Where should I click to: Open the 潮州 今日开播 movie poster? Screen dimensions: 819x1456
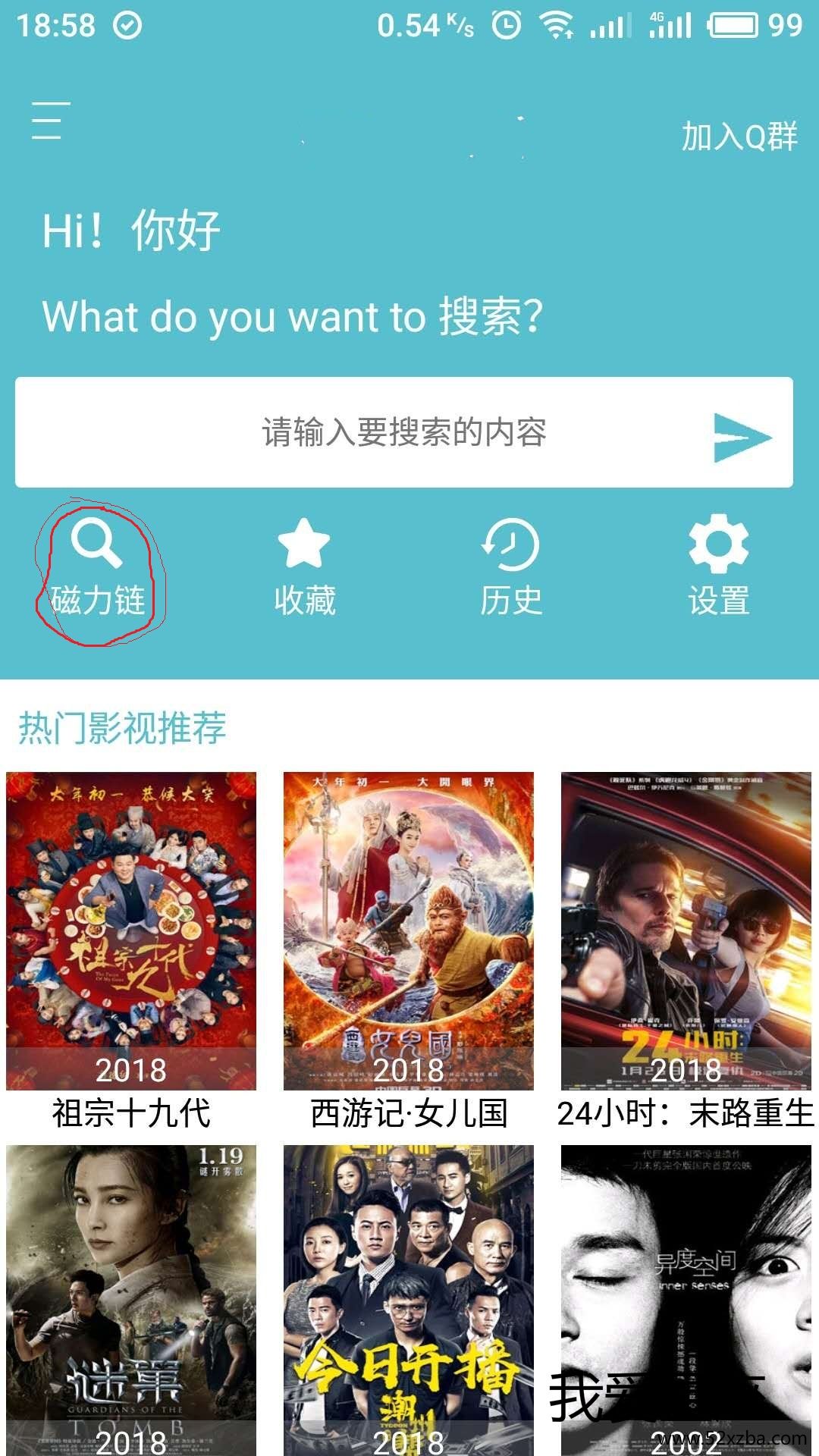pos(409,1298)
